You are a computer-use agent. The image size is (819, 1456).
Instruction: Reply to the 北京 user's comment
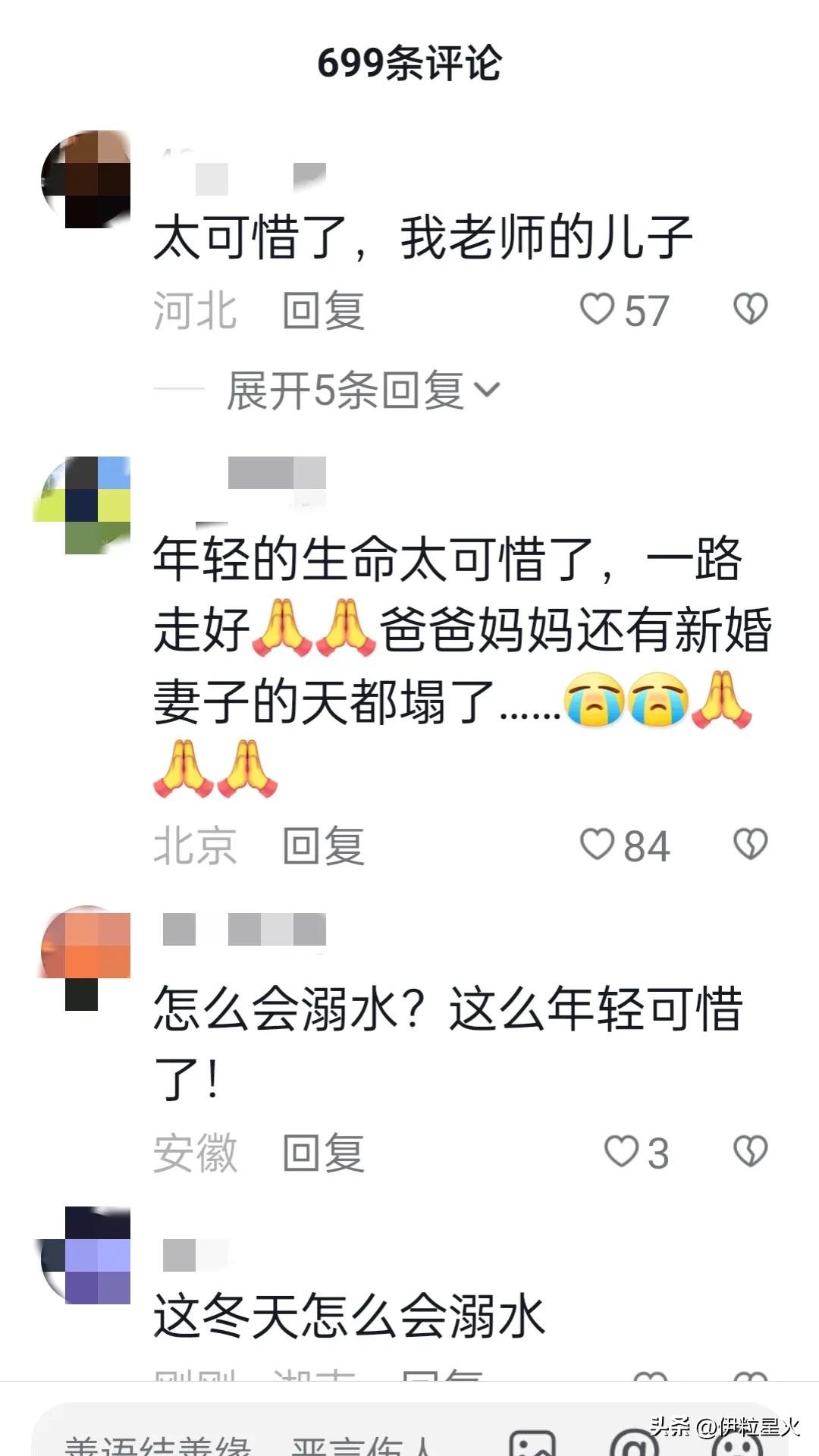tap(323, 846)
